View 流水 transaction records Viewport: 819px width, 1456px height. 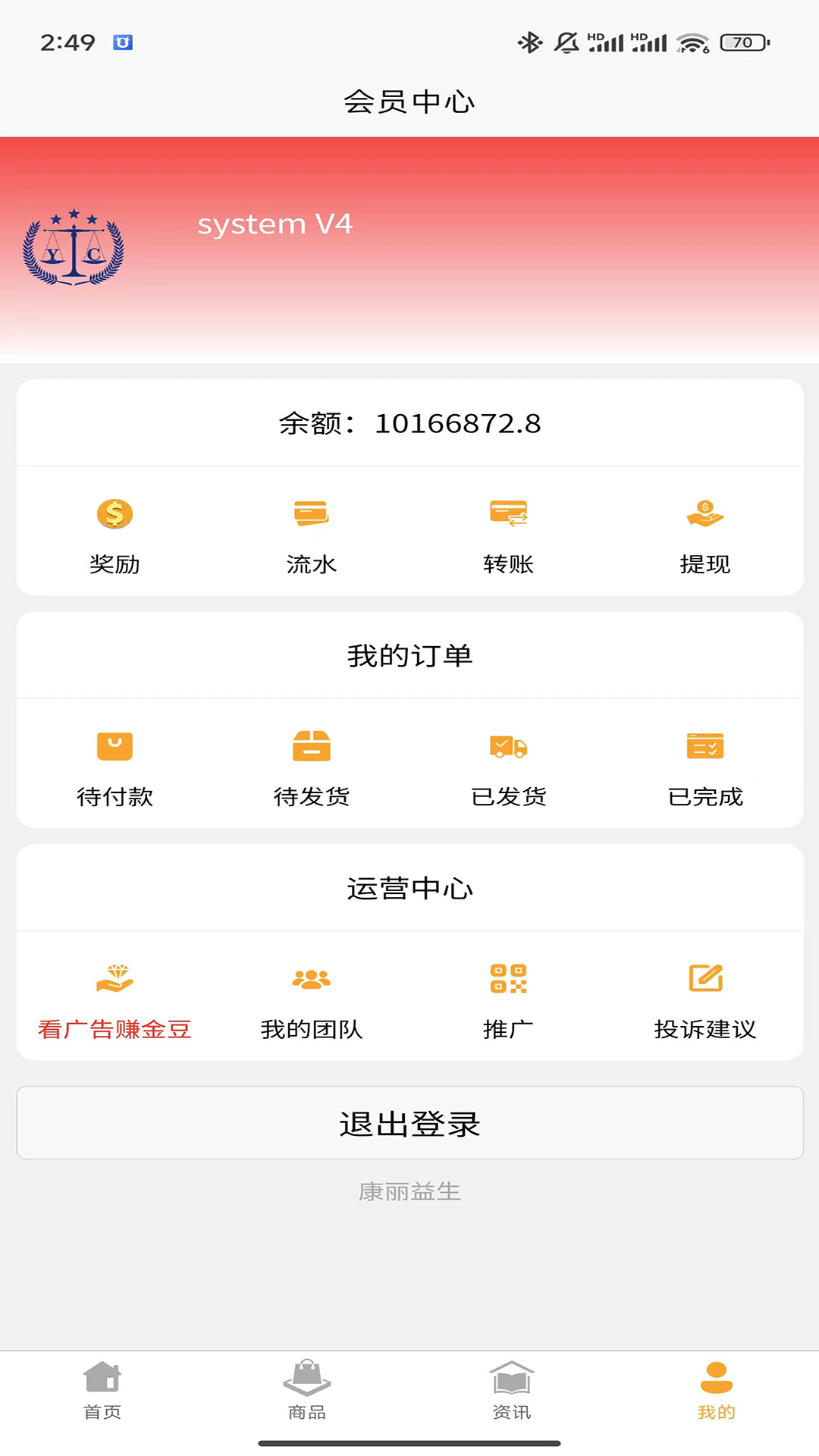(311, 534)
